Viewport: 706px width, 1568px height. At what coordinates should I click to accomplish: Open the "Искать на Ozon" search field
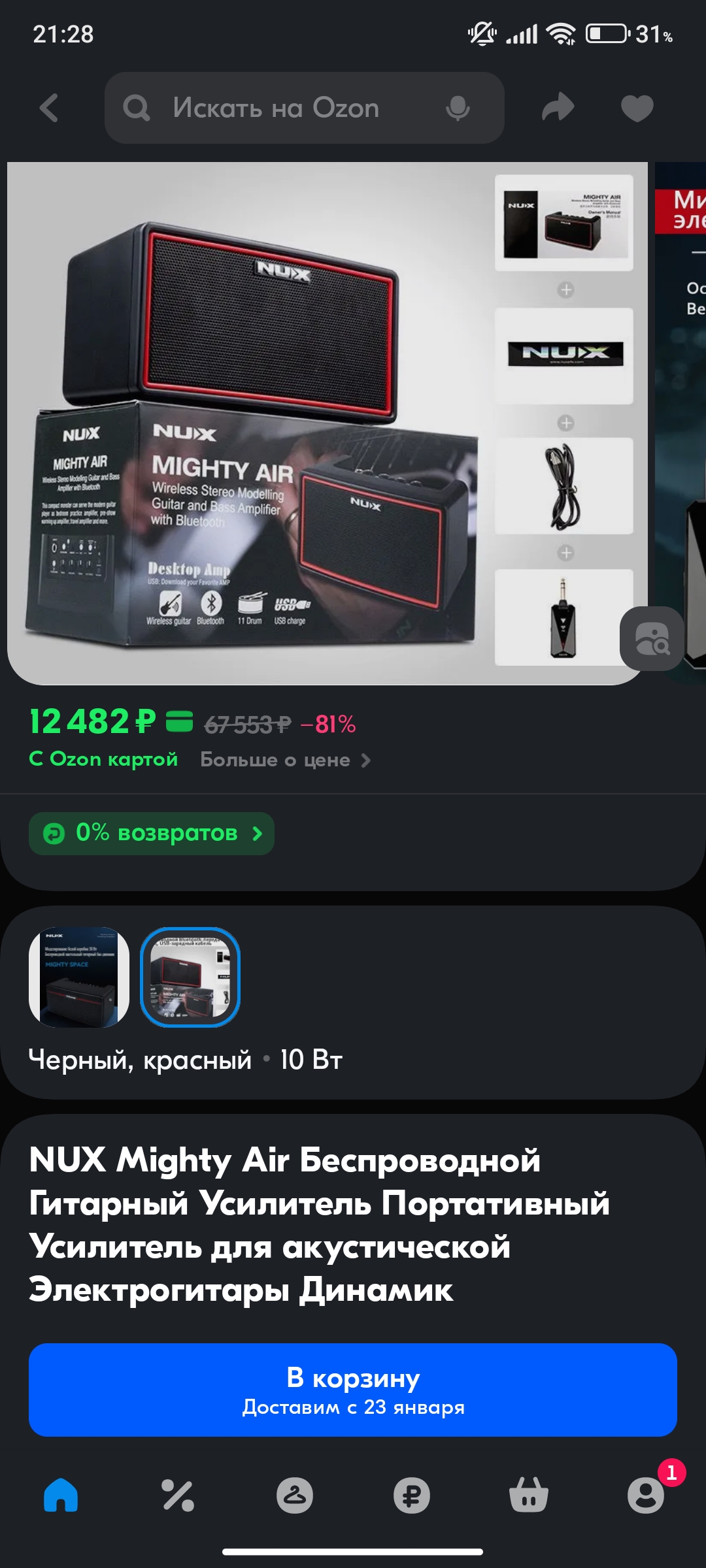pos(276,108)
